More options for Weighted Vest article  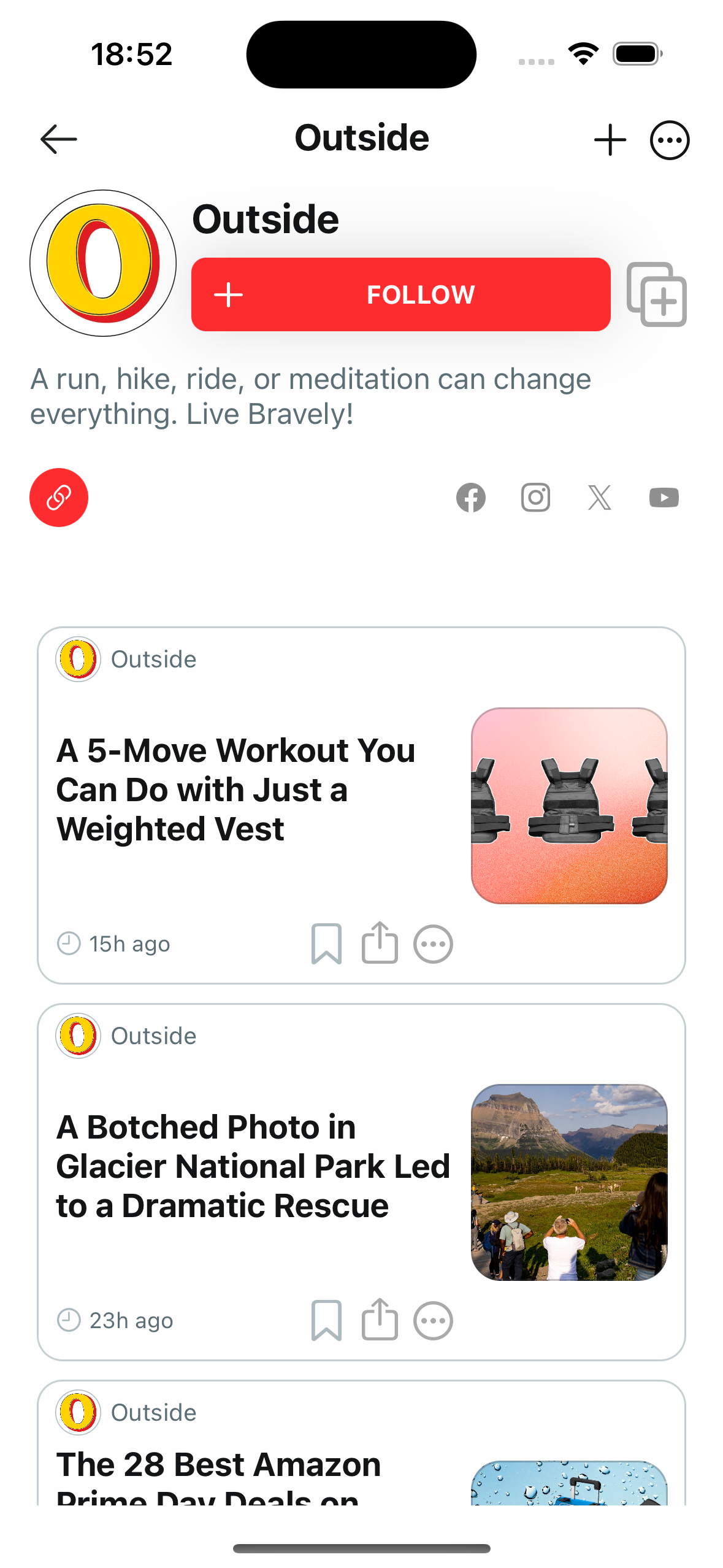coord(433,943)
